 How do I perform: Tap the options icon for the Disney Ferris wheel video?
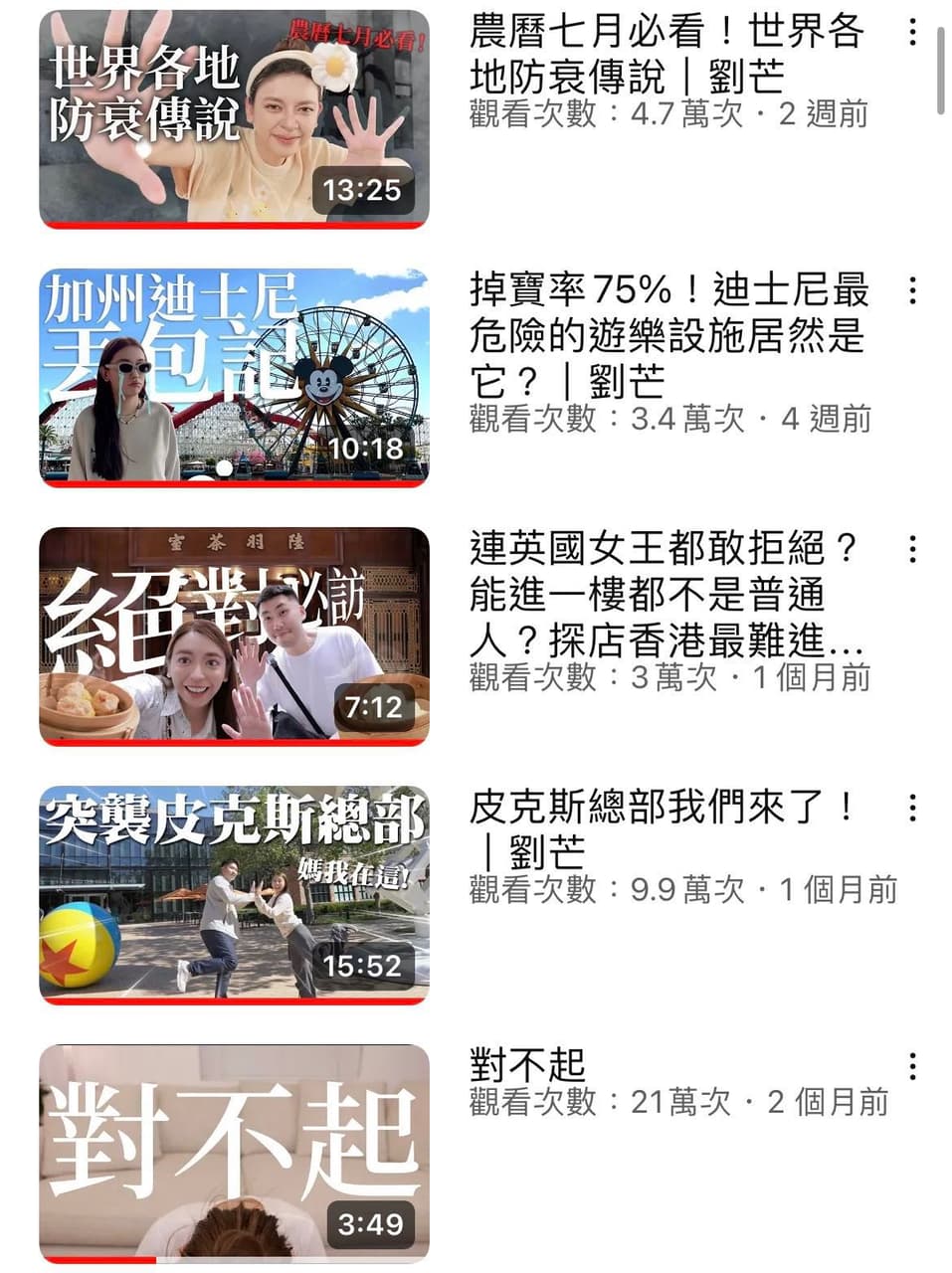coord(911,288)
